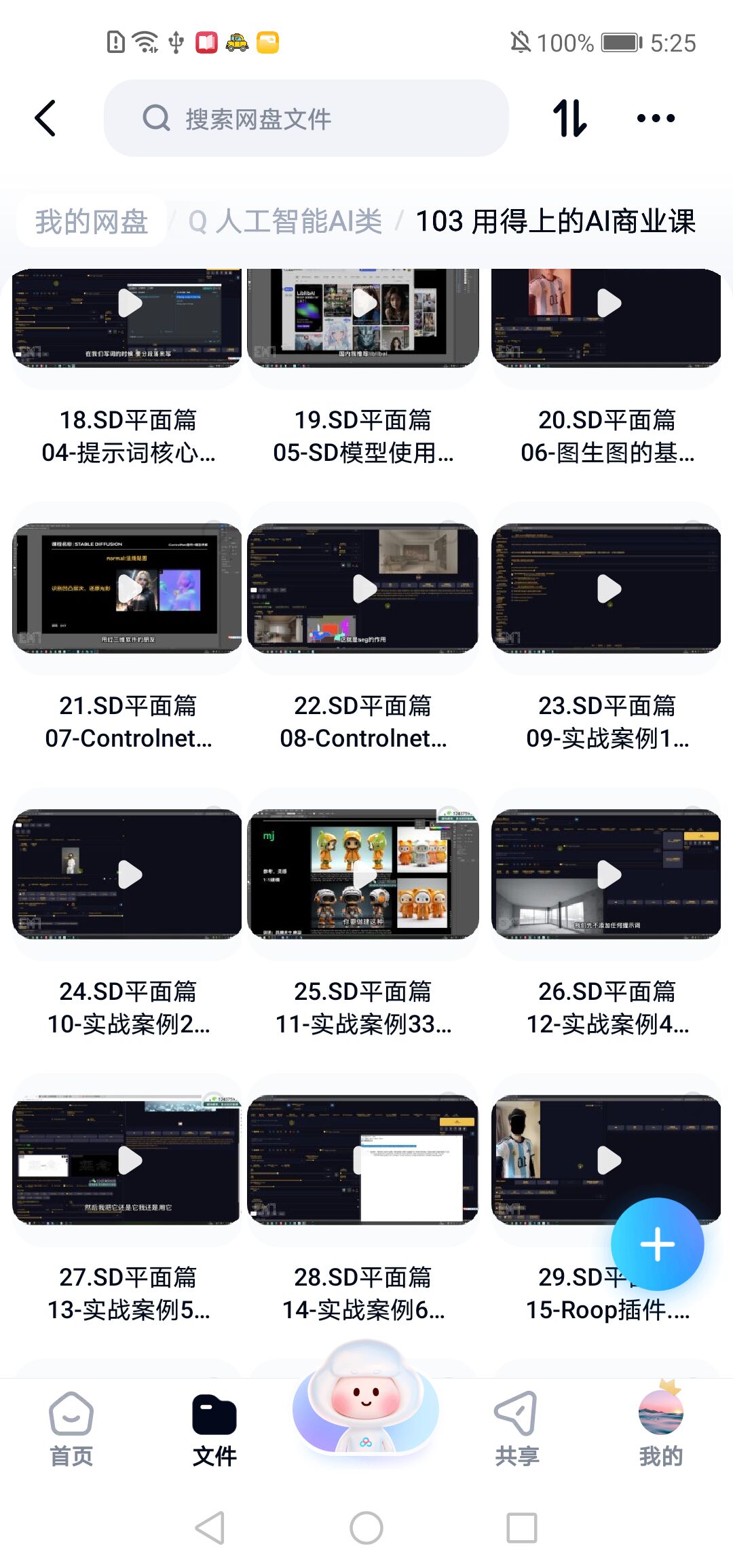Open the sort order options
This screenshot has width=733, height=1568.
[x=569, y=118]
